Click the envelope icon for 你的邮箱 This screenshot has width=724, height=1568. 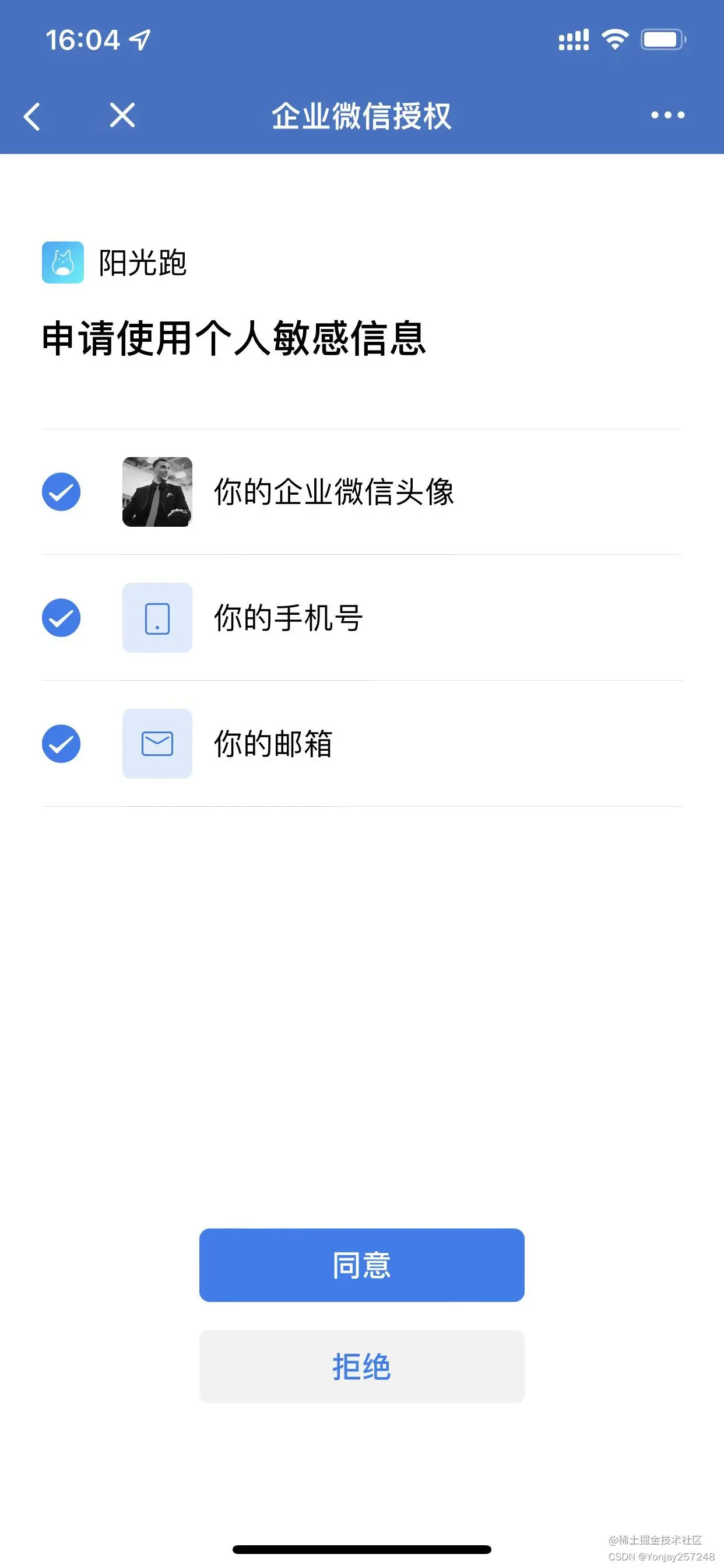(x=157, y=744)
